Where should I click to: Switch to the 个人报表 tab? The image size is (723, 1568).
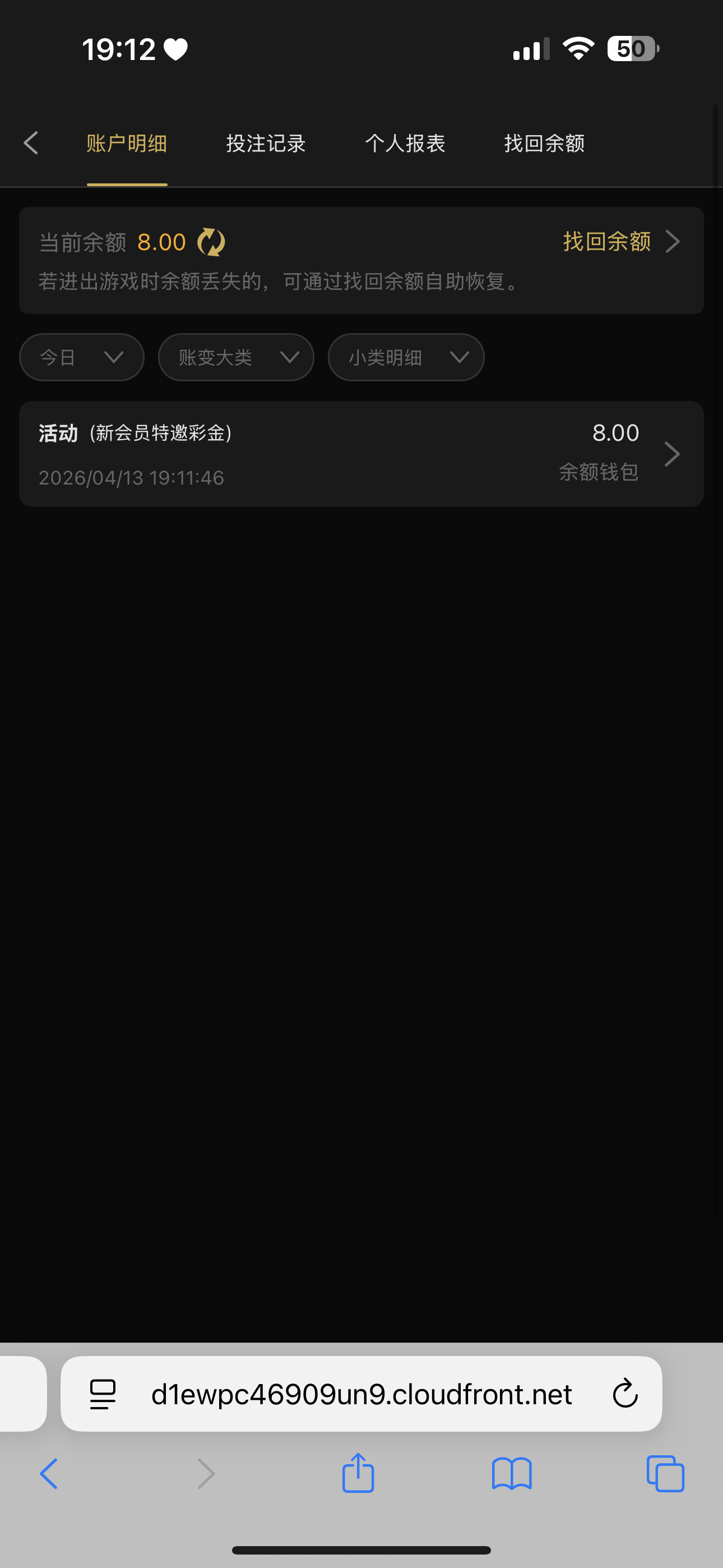405,143
